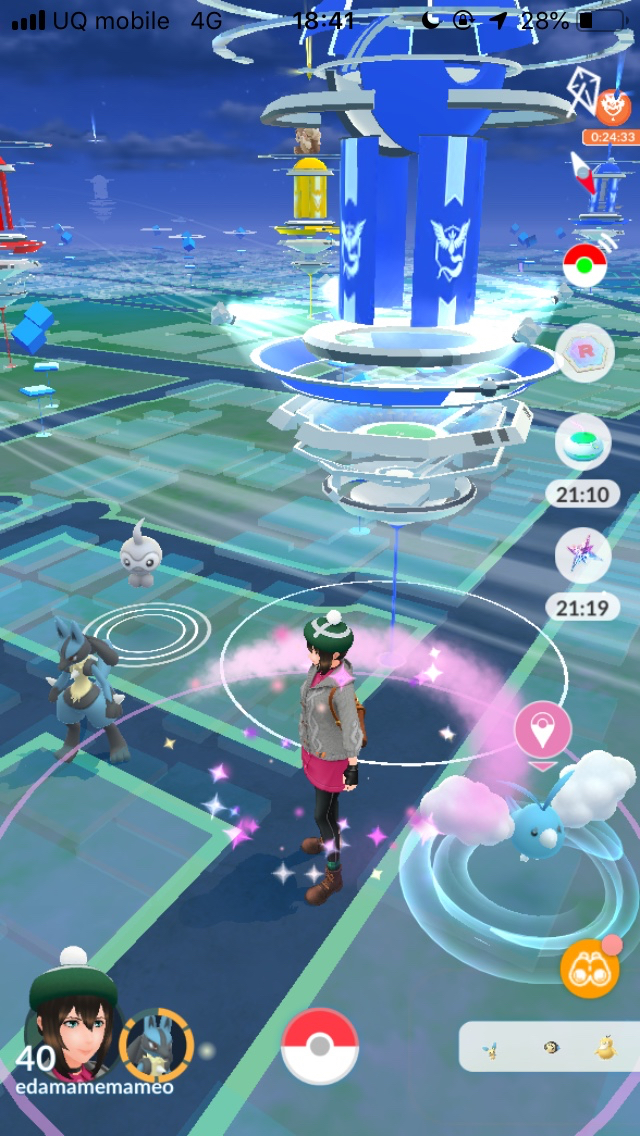Open the Team Rocket radar icon
The height and width of the screenshot is (1136, 640).
(584, 352)
